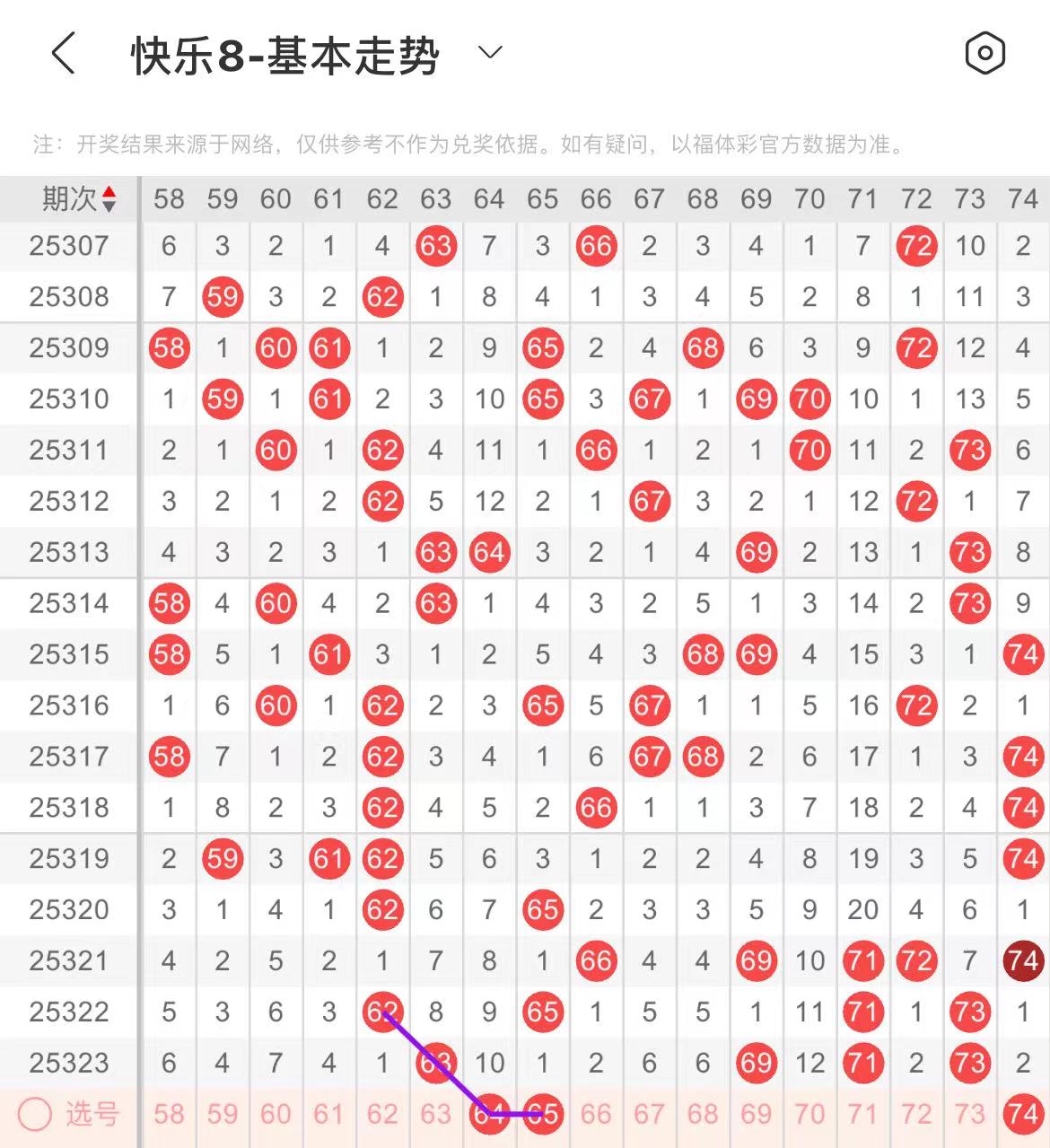Expand the 快乐8-基本走势 chart type dropdown
1050x1148 pixels.
[x=490, y=53]
